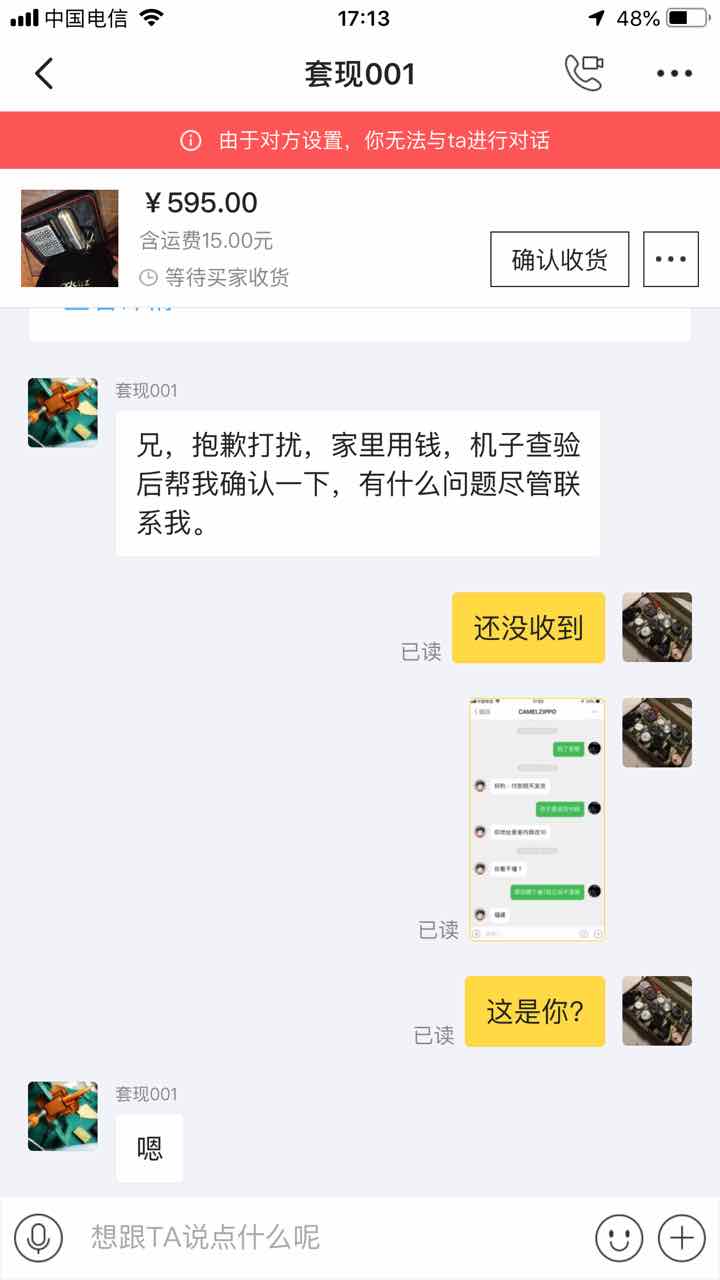Open 套现001's avatar next to the long message
Screen dimensions: 720x1280
point(63,413)
